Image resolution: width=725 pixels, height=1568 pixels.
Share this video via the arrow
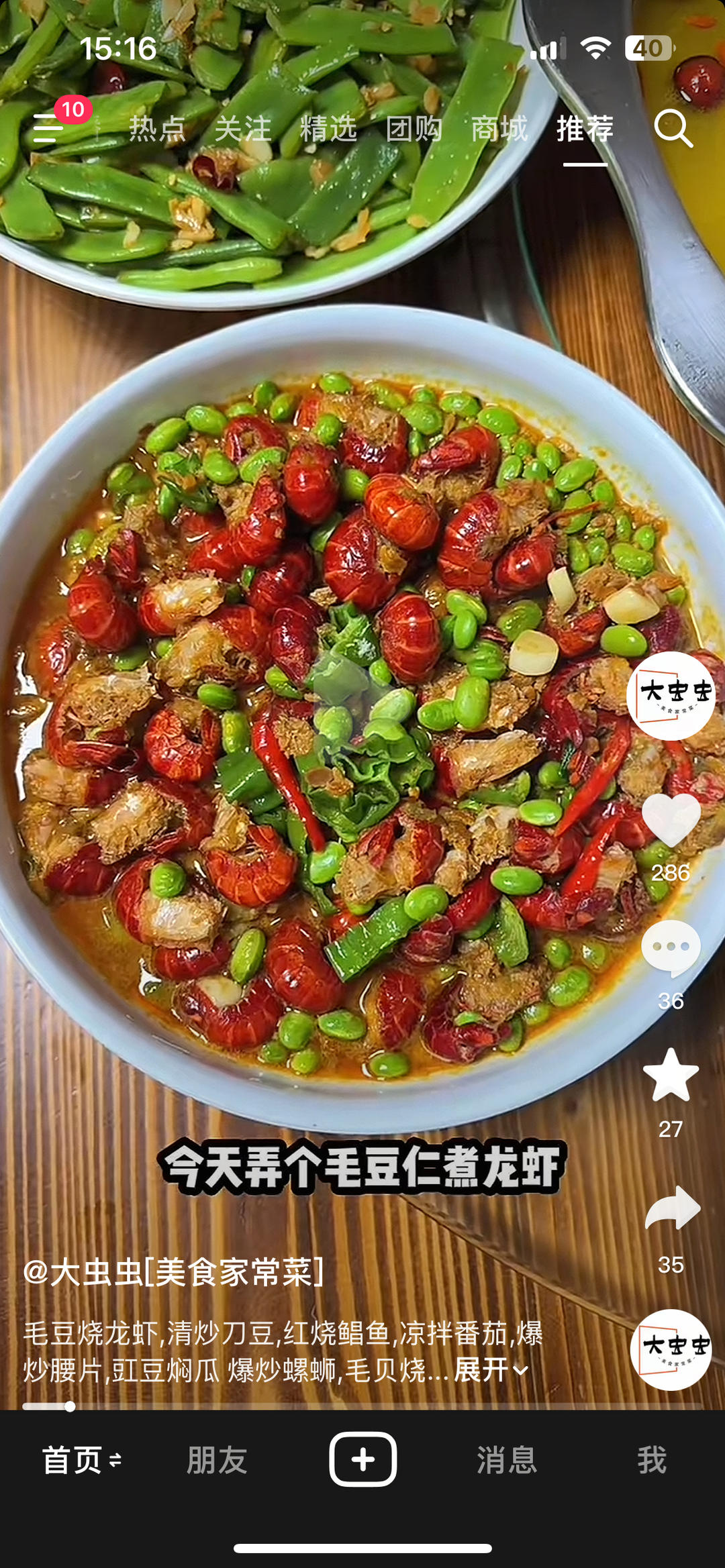click(672, 1208)
